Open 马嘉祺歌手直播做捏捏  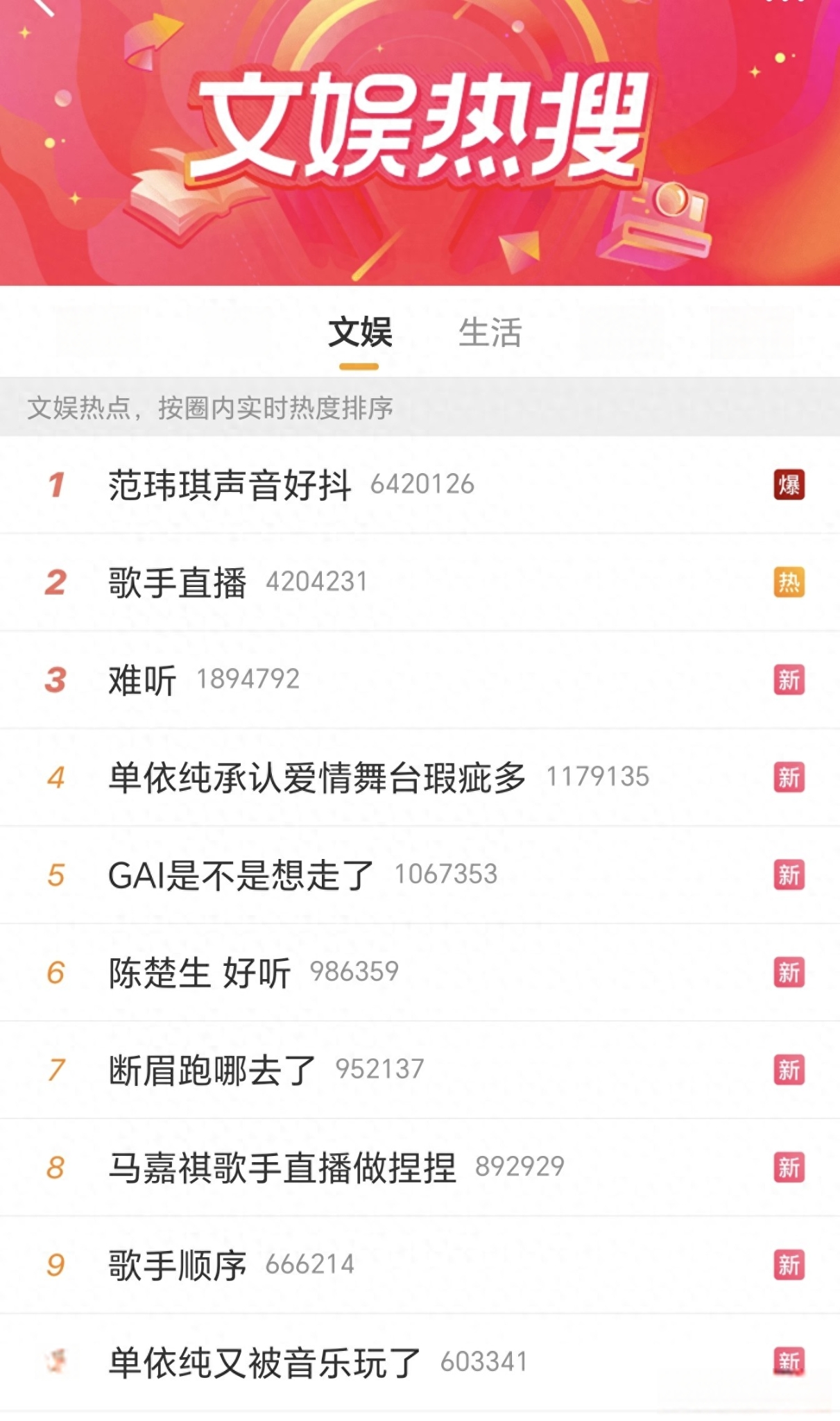tap(420, 1168)
